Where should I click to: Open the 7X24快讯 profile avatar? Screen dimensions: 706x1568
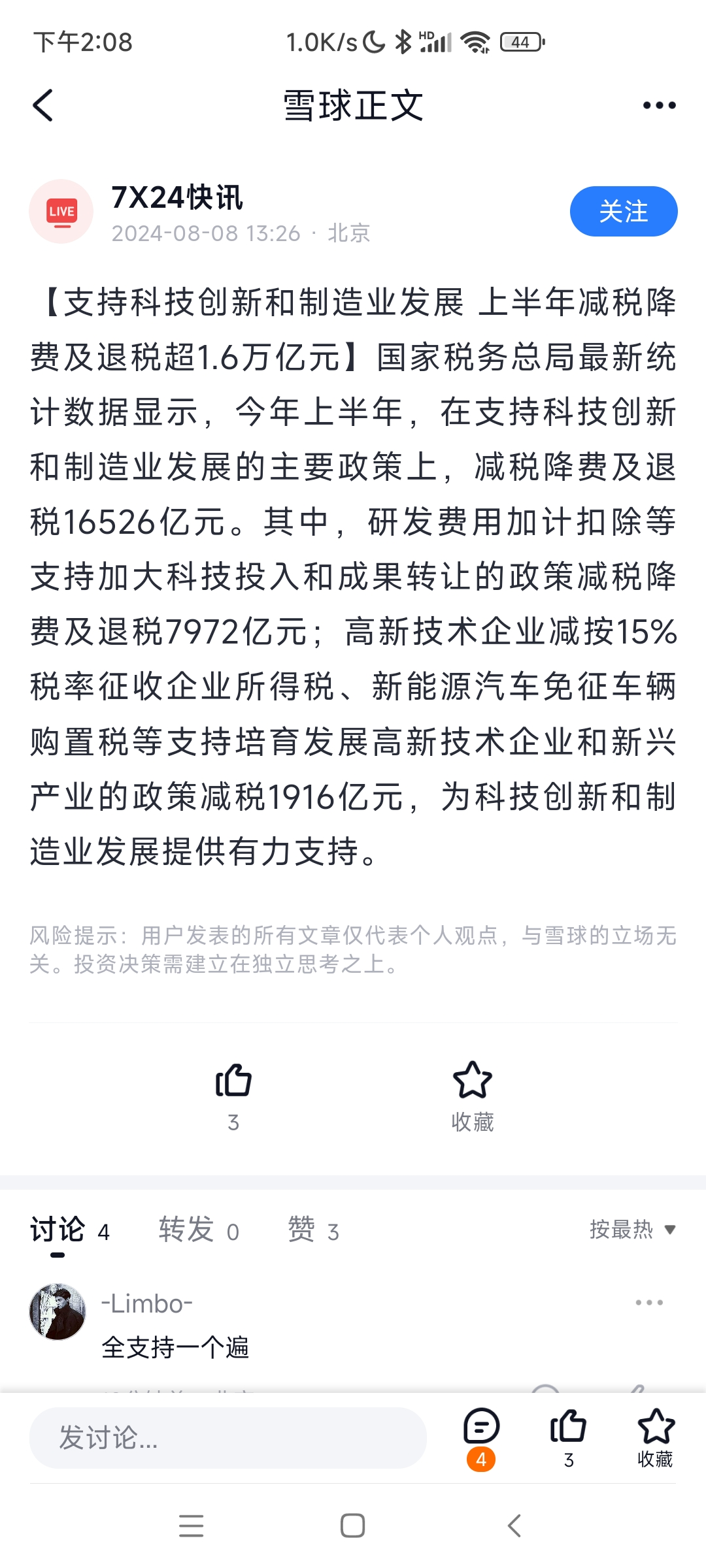point(61,212)
